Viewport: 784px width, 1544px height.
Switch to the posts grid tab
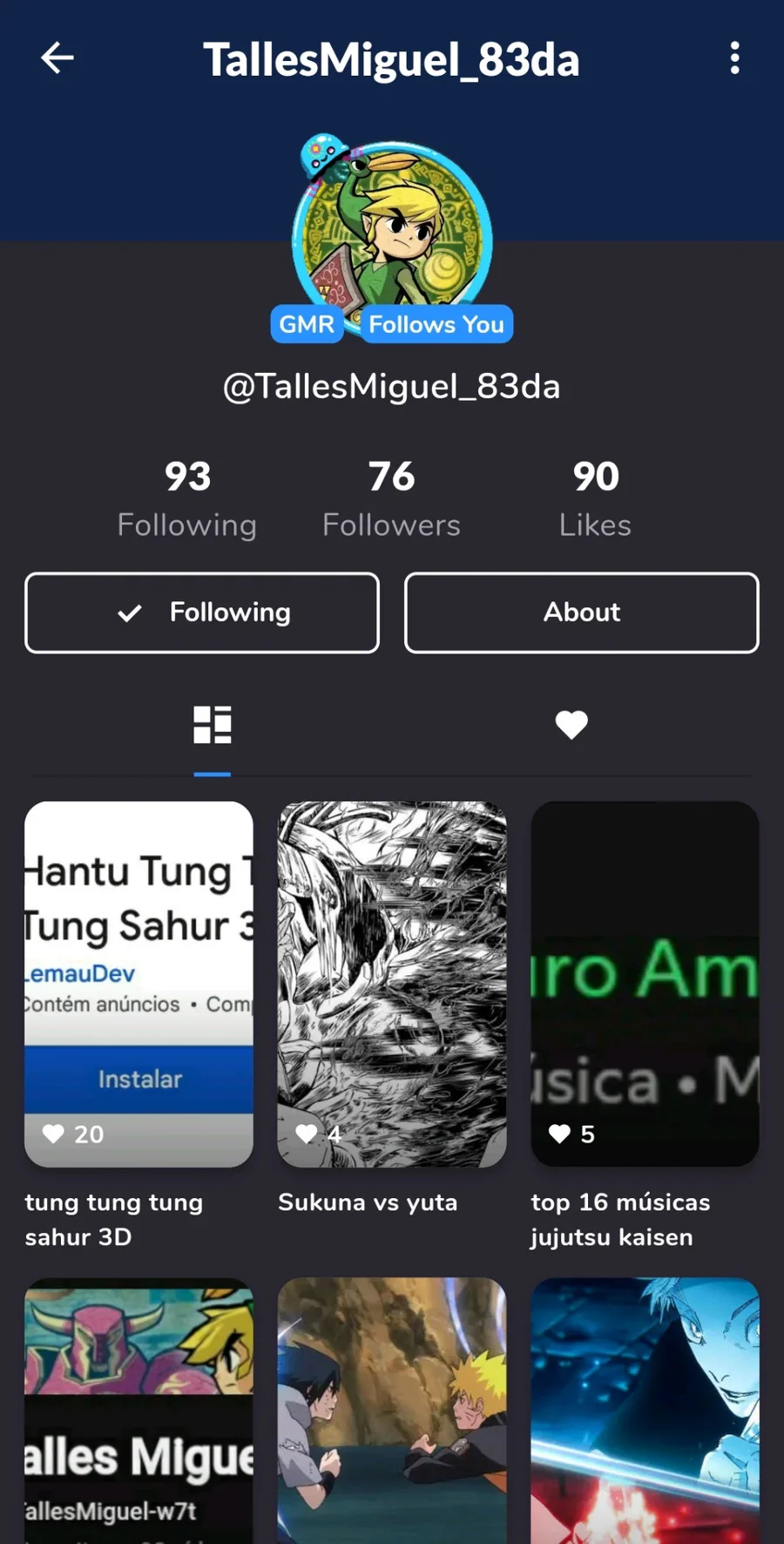point(213,725)
